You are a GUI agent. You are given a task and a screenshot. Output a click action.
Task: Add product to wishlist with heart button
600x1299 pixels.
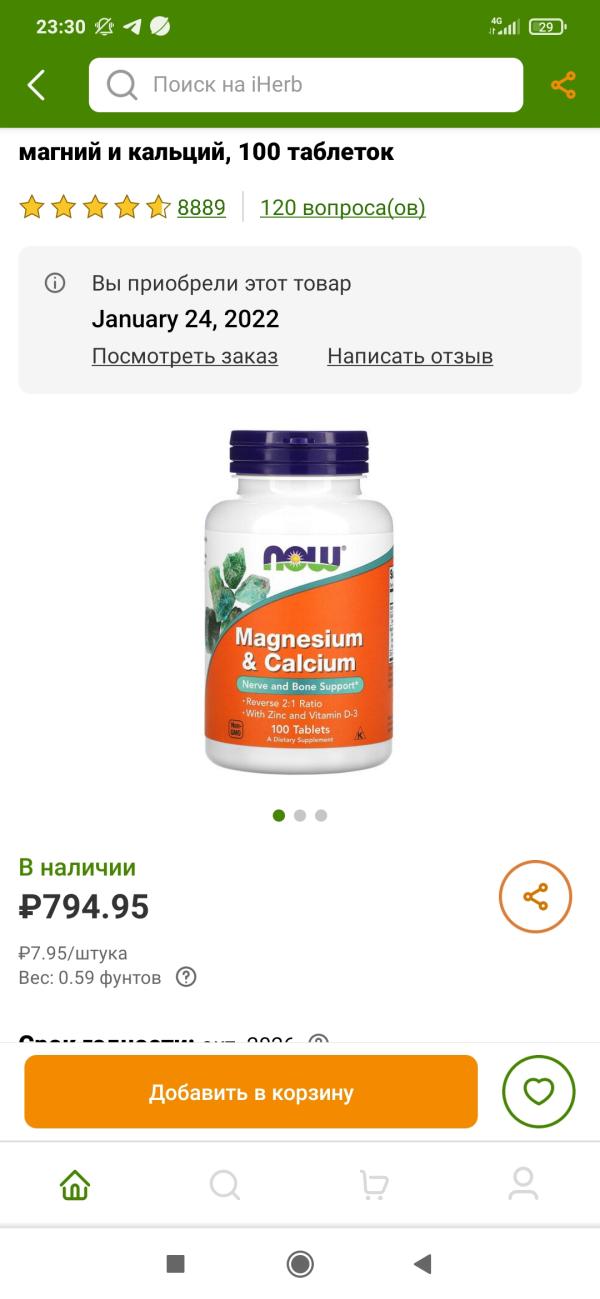[538, 1092]
